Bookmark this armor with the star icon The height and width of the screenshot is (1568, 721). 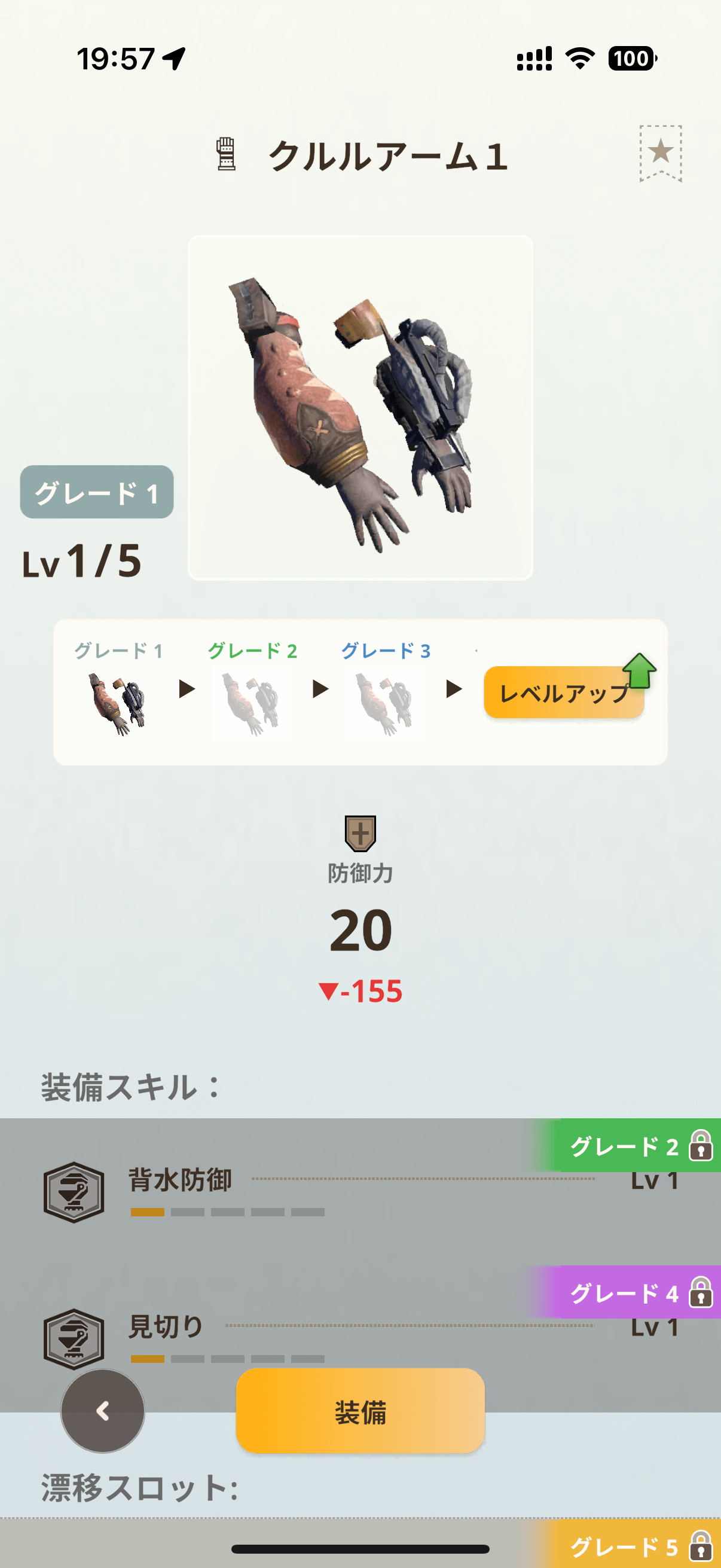(660, 152)
